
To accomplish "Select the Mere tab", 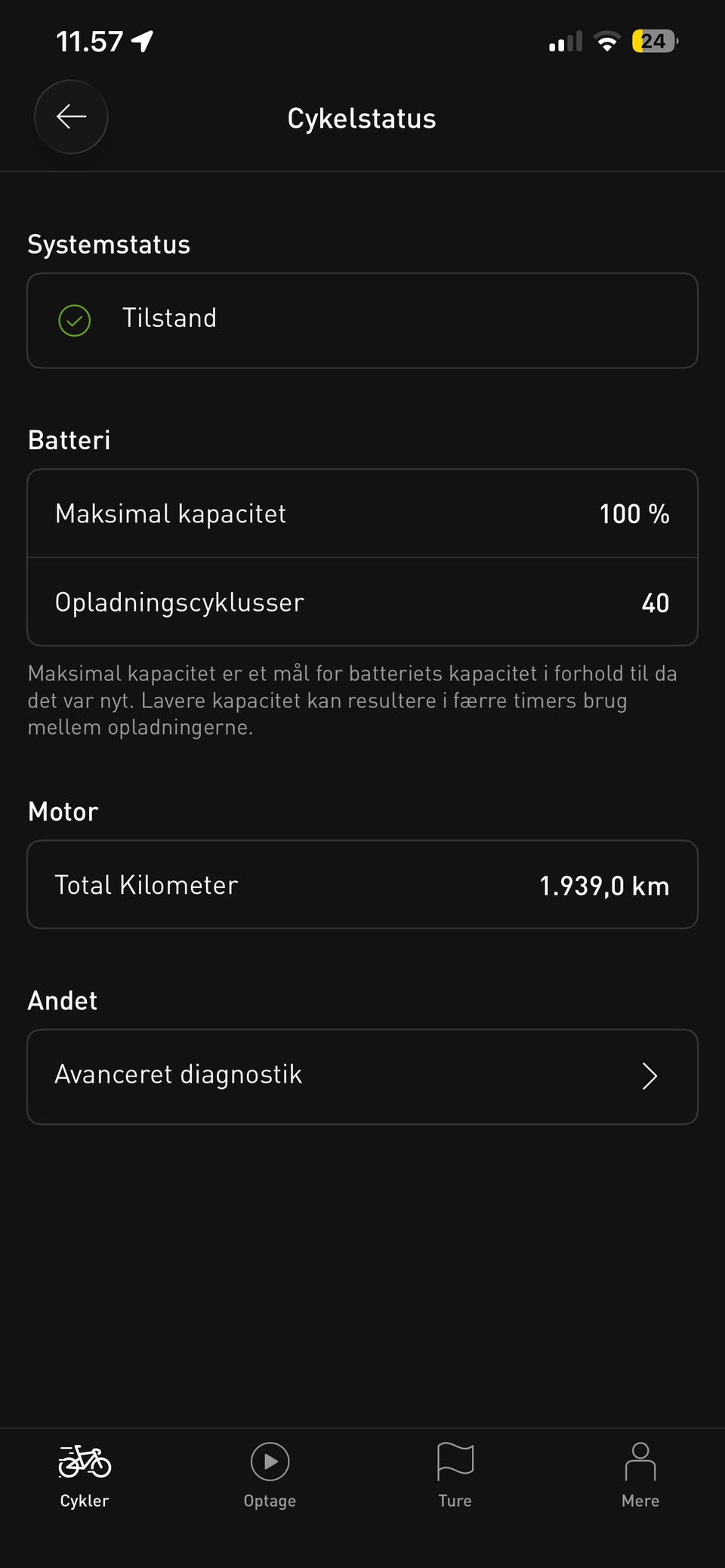I will click(640, 1476).
